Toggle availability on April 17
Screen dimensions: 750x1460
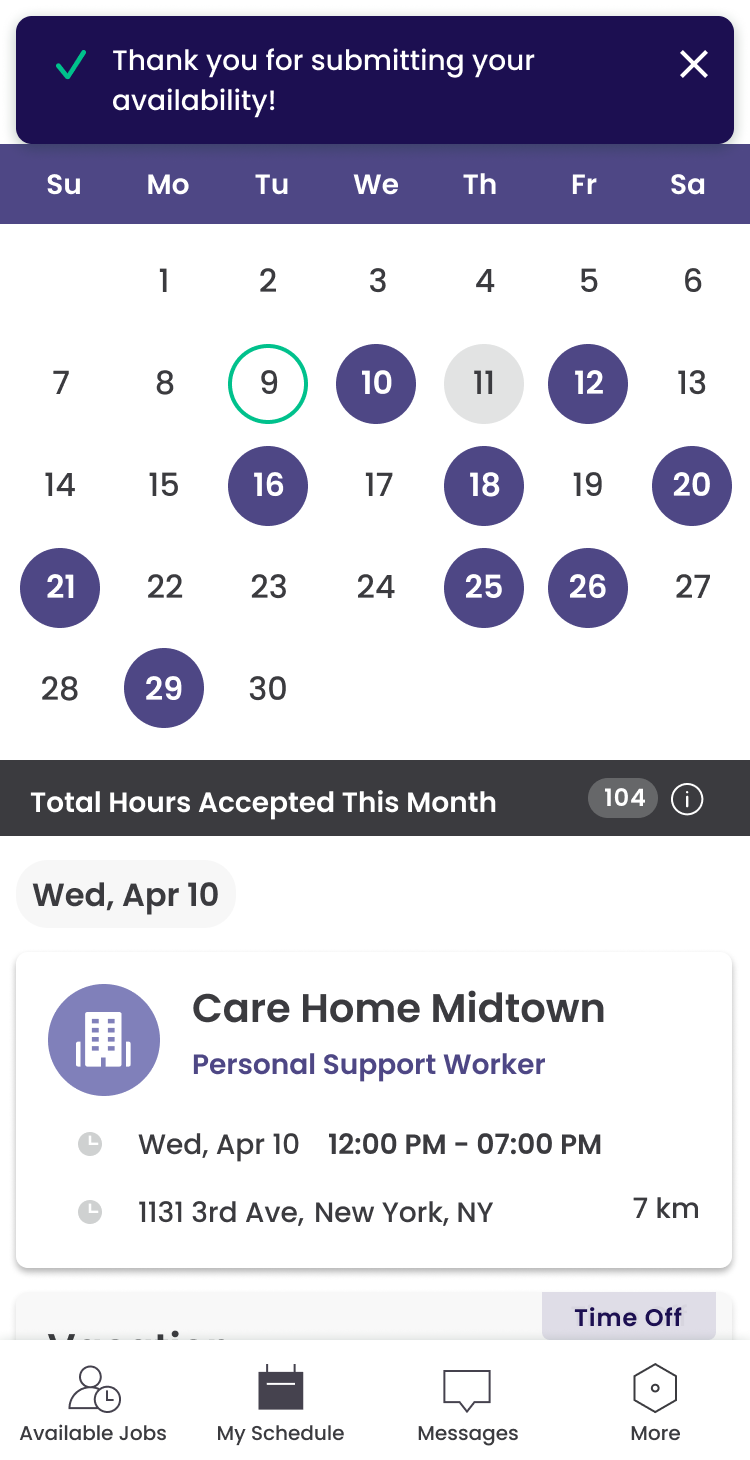point(376,486)
